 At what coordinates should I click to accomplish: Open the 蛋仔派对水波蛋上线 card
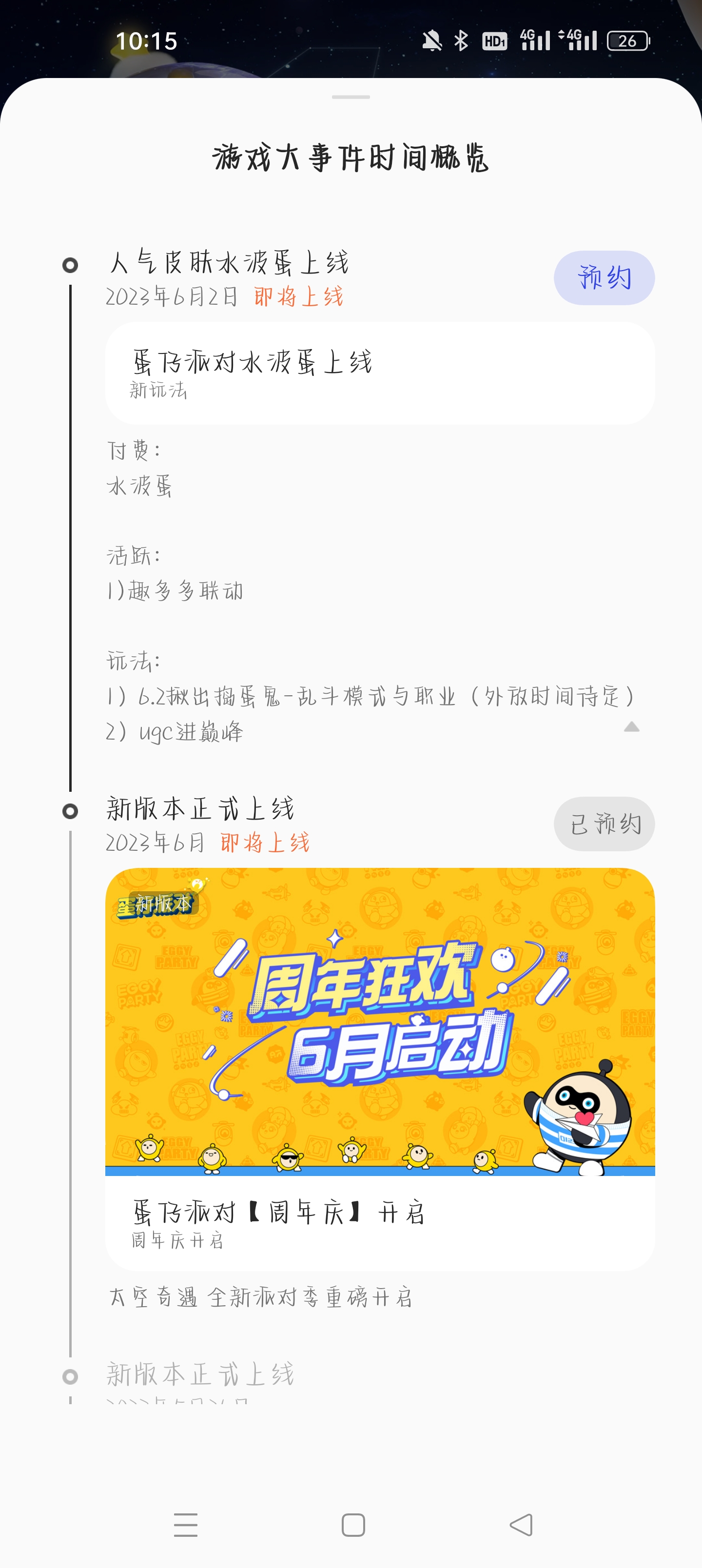pyautogui.click(x=379, y=372)
